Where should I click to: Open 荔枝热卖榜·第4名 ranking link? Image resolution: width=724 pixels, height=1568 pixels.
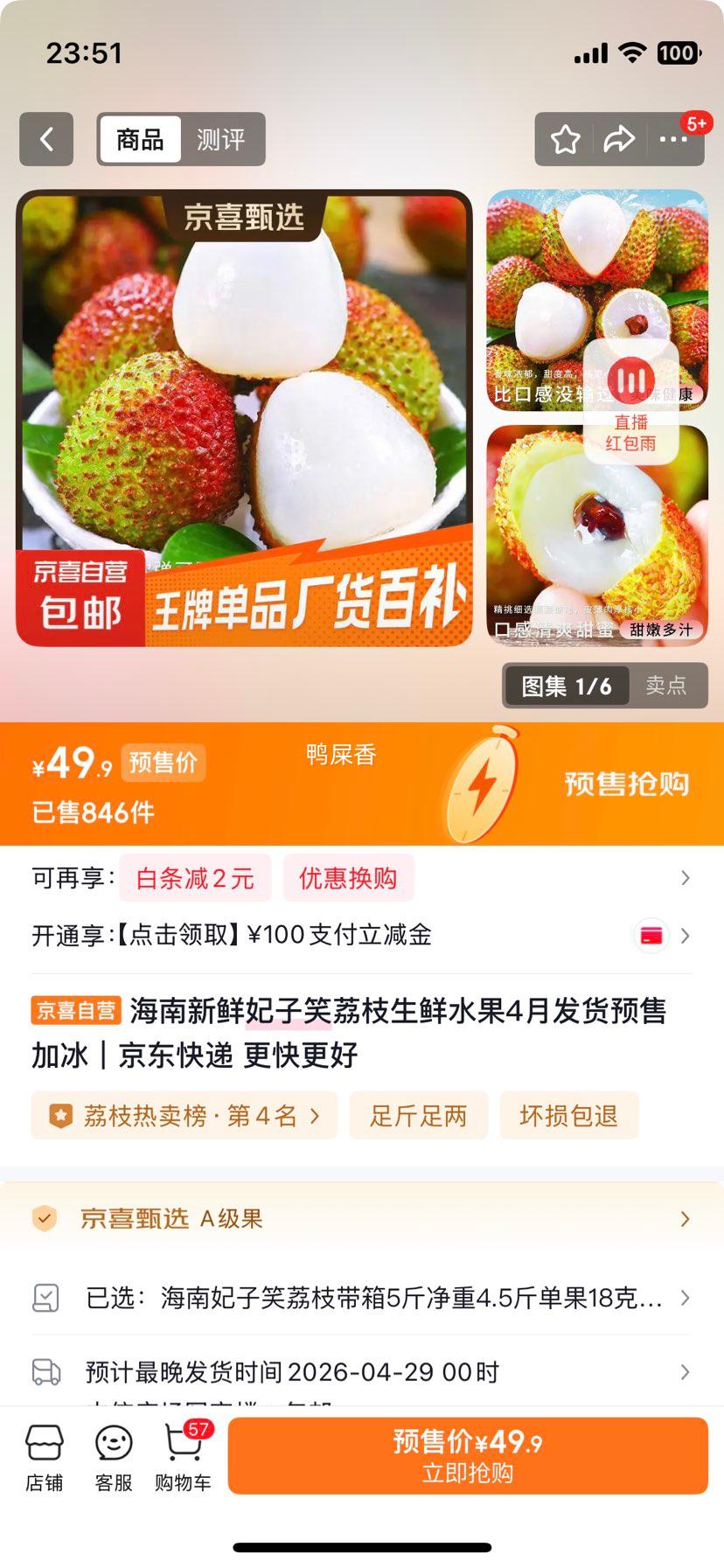point(184,1115)
